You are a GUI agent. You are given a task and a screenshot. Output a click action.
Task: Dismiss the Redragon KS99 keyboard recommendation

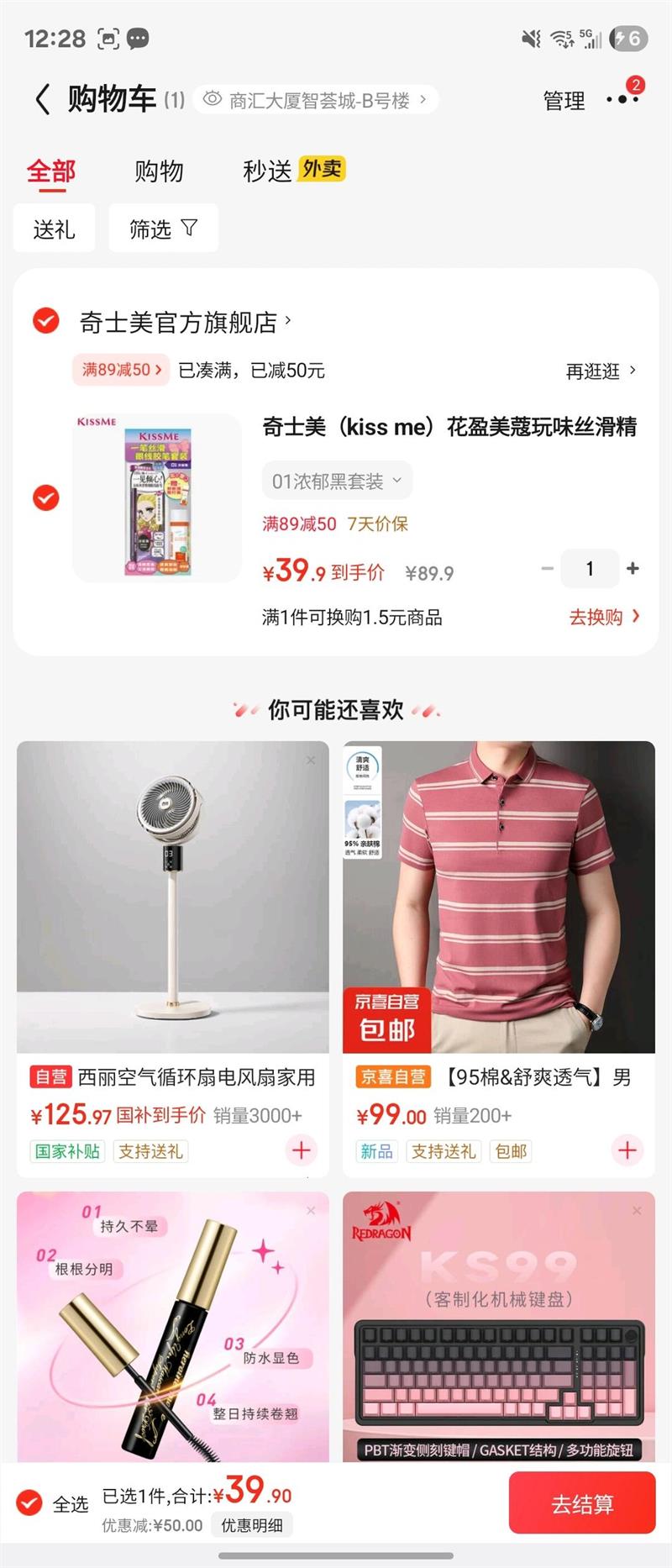pos(637,1210)
